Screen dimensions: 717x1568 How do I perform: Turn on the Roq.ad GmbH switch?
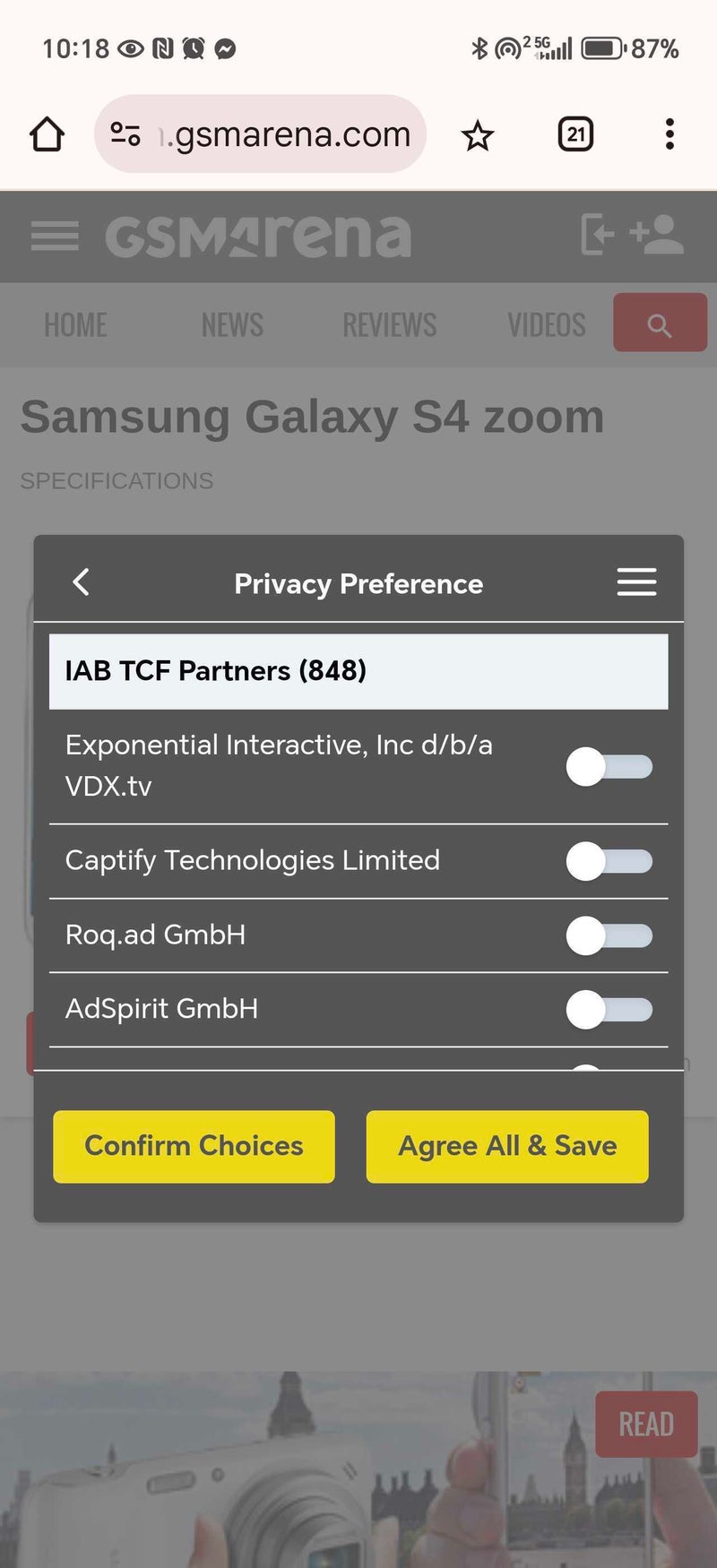(x=609, y=935)
